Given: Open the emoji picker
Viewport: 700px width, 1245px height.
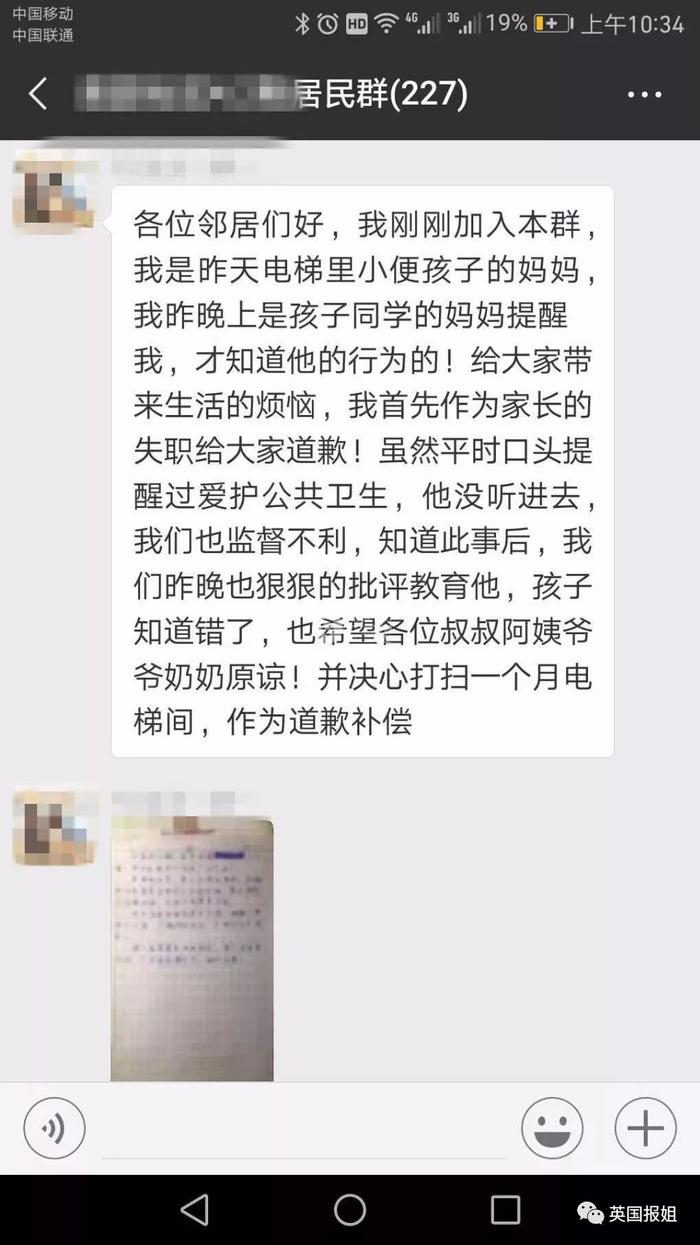Looking at the screenshot, I should (x=552, y=1128).
